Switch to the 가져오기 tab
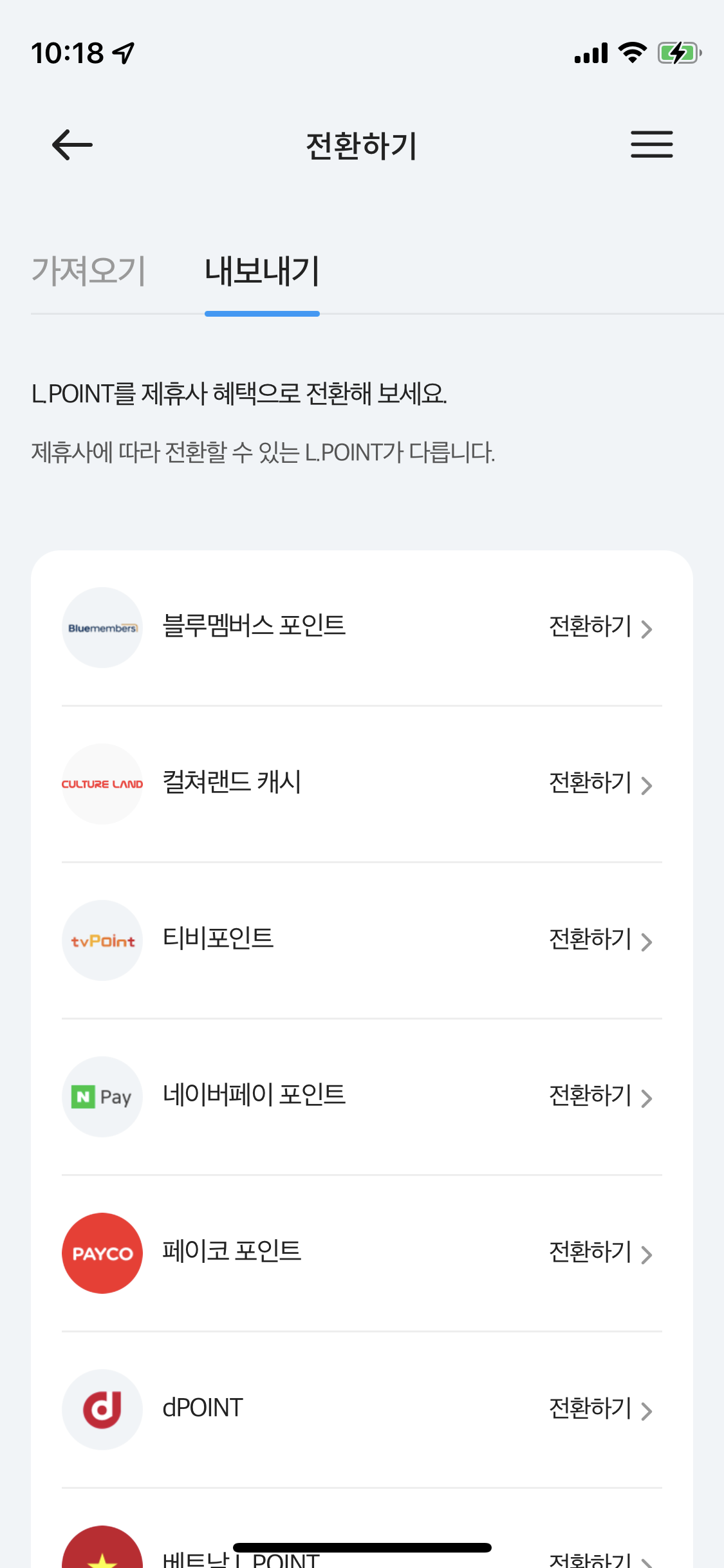The height and width of the screenshot is (1568, 724). (x=89, y=271)
